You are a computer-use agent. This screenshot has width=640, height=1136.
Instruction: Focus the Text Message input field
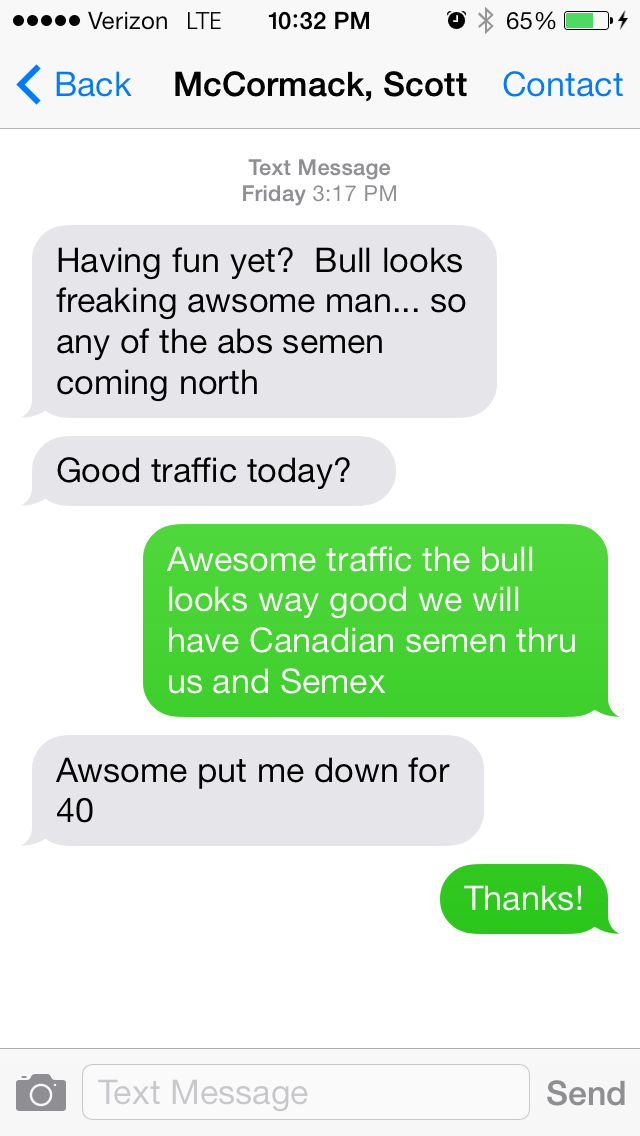point(305,1092)
